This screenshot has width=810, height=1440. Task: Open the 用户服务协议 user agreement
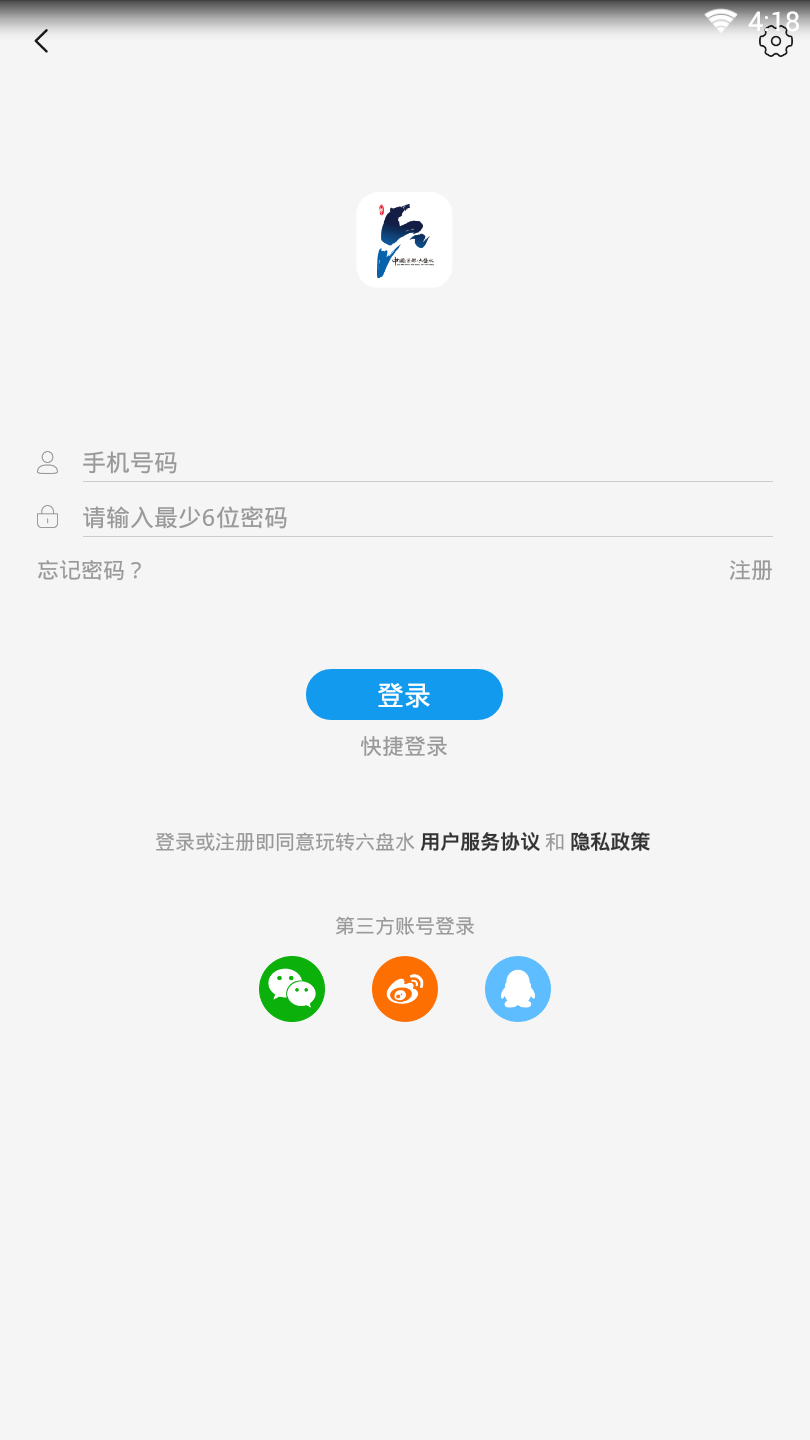click(480, 842)
